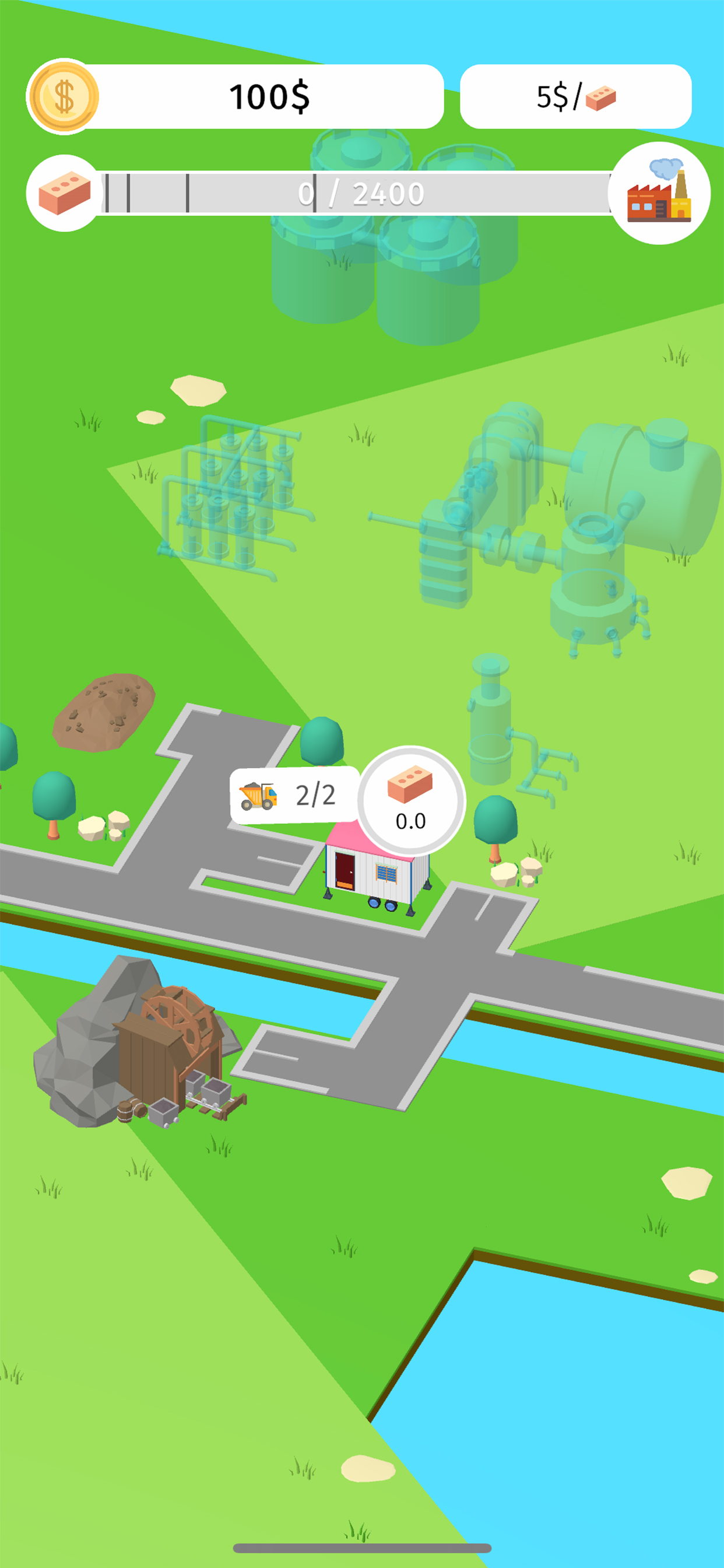The height and width of the screenshot is (1568, 724).
Task: Tap the dump truck icon in the 2/2 bubble
Action: (261, 794)
